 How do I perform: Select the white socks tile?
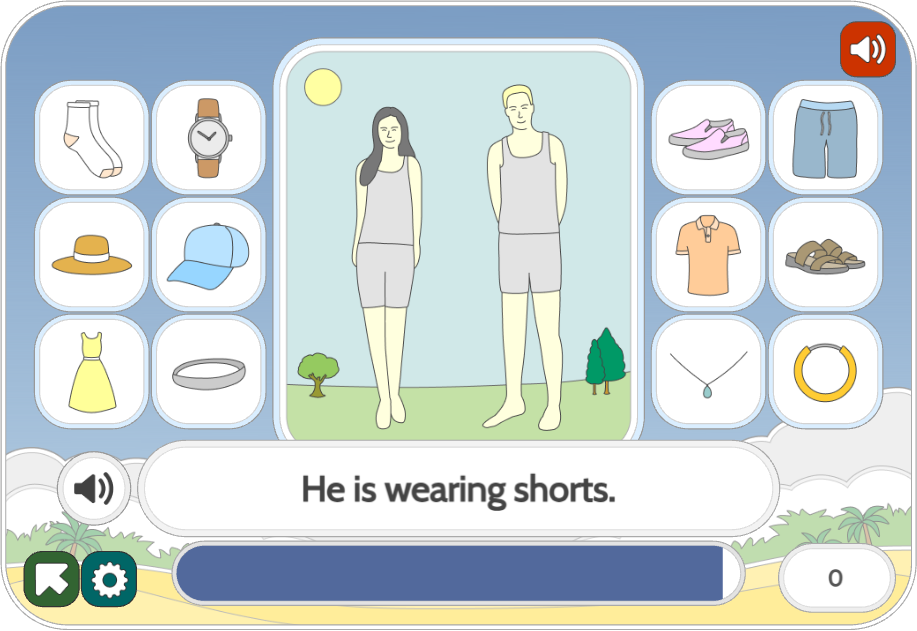(92, 138)
